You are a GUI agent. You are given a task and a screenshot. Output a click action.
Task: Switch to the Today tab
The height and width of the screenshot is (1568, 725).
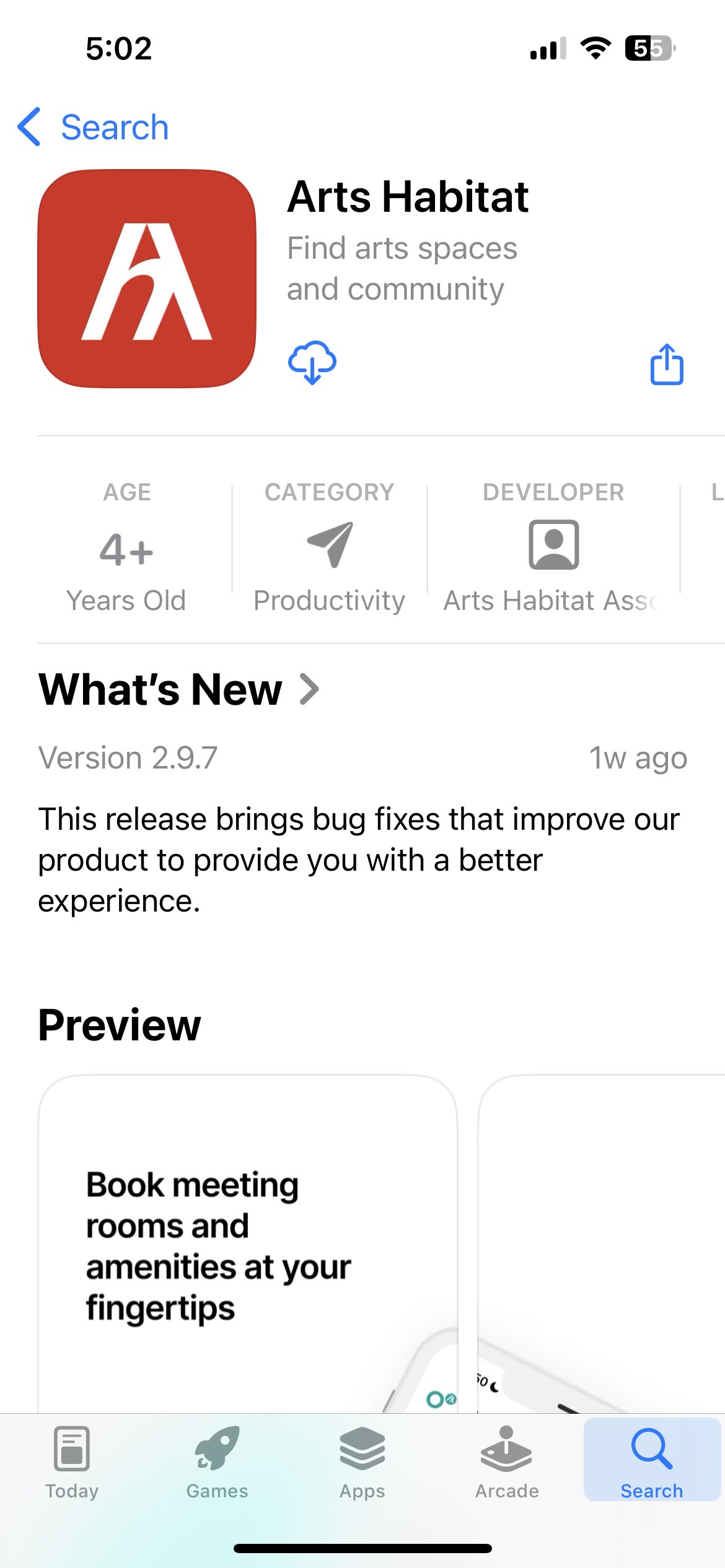click(72, 1461)
